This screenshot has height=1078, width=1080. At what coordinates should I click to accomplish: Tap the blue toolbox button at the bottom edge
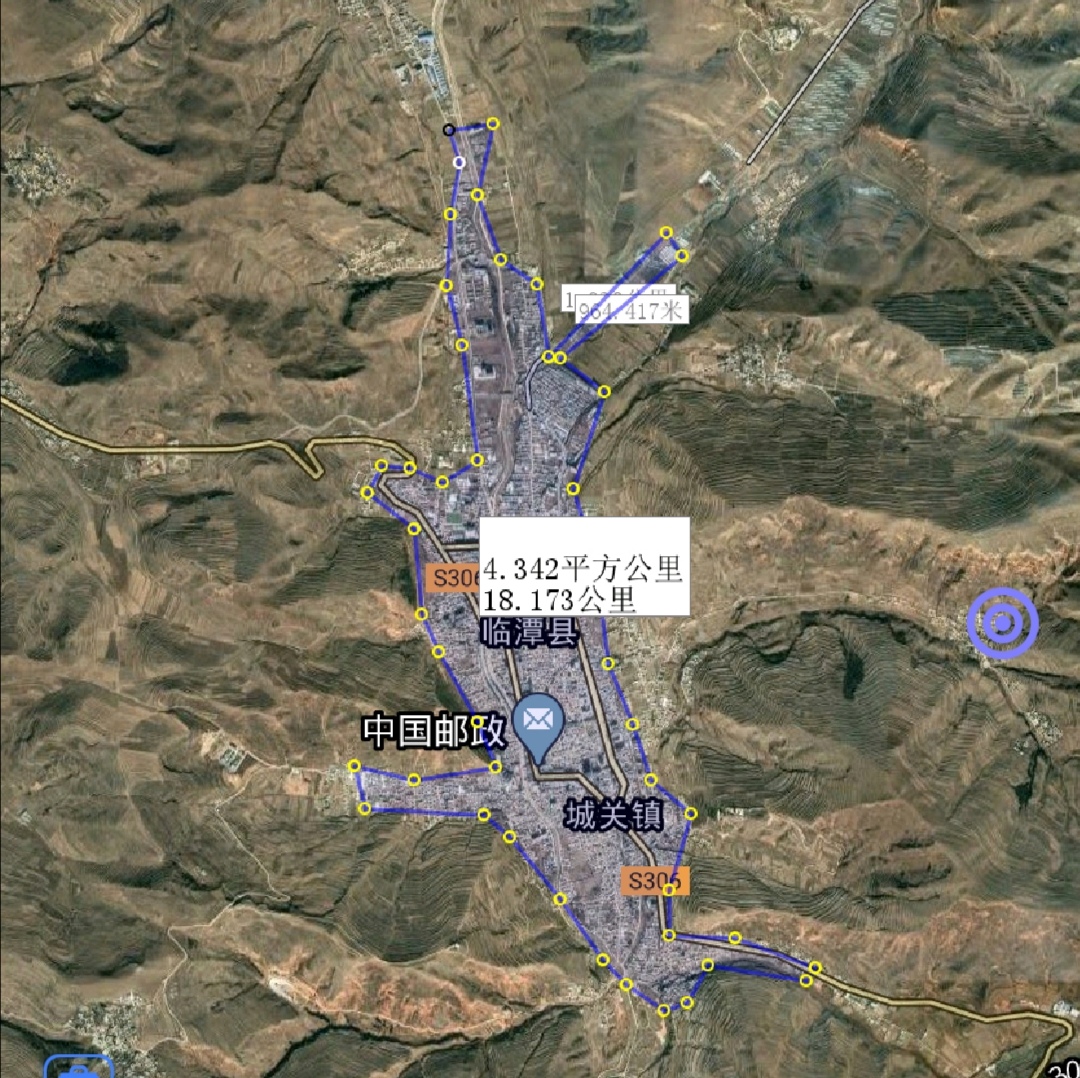tap(78, 1067)
